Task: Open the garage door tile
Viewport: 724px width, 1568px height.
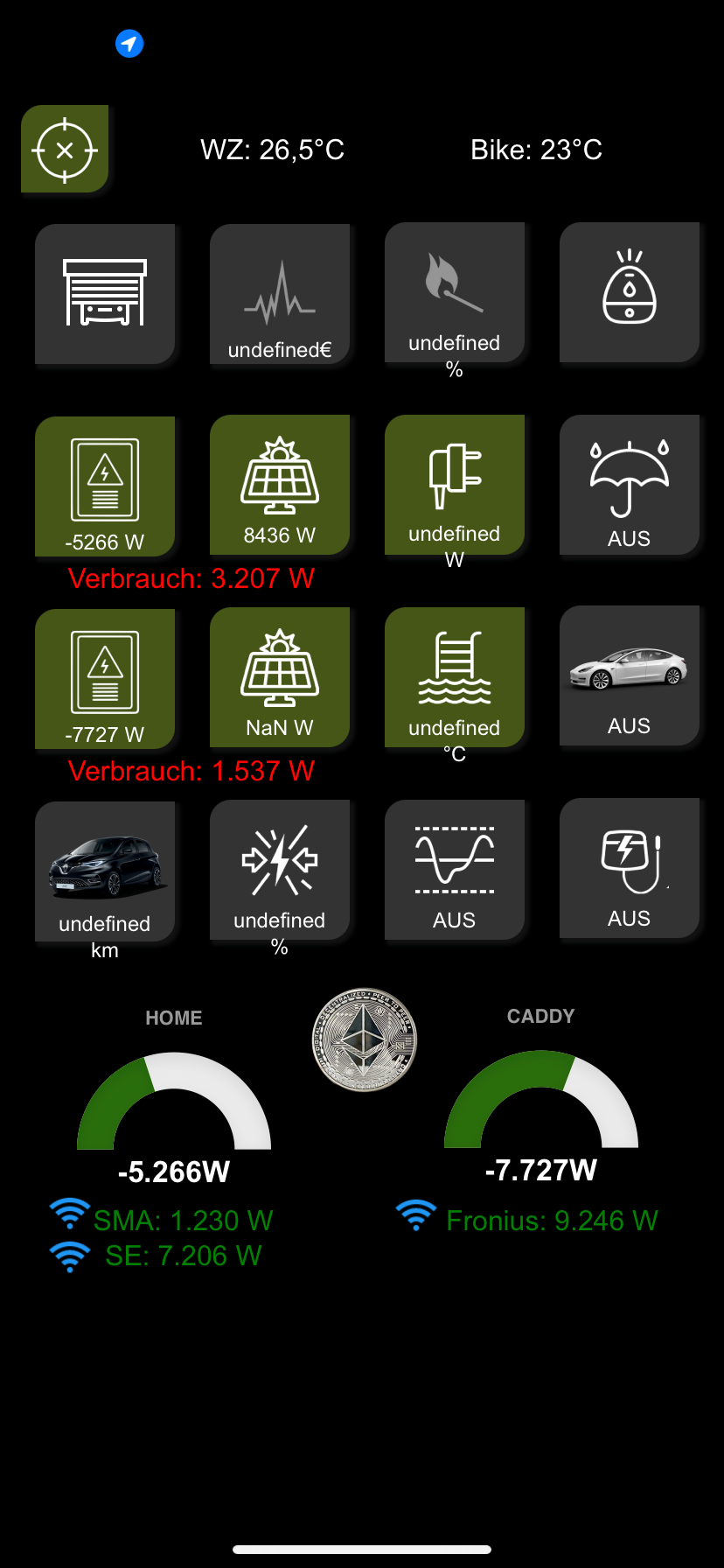Action: point(105,294)
